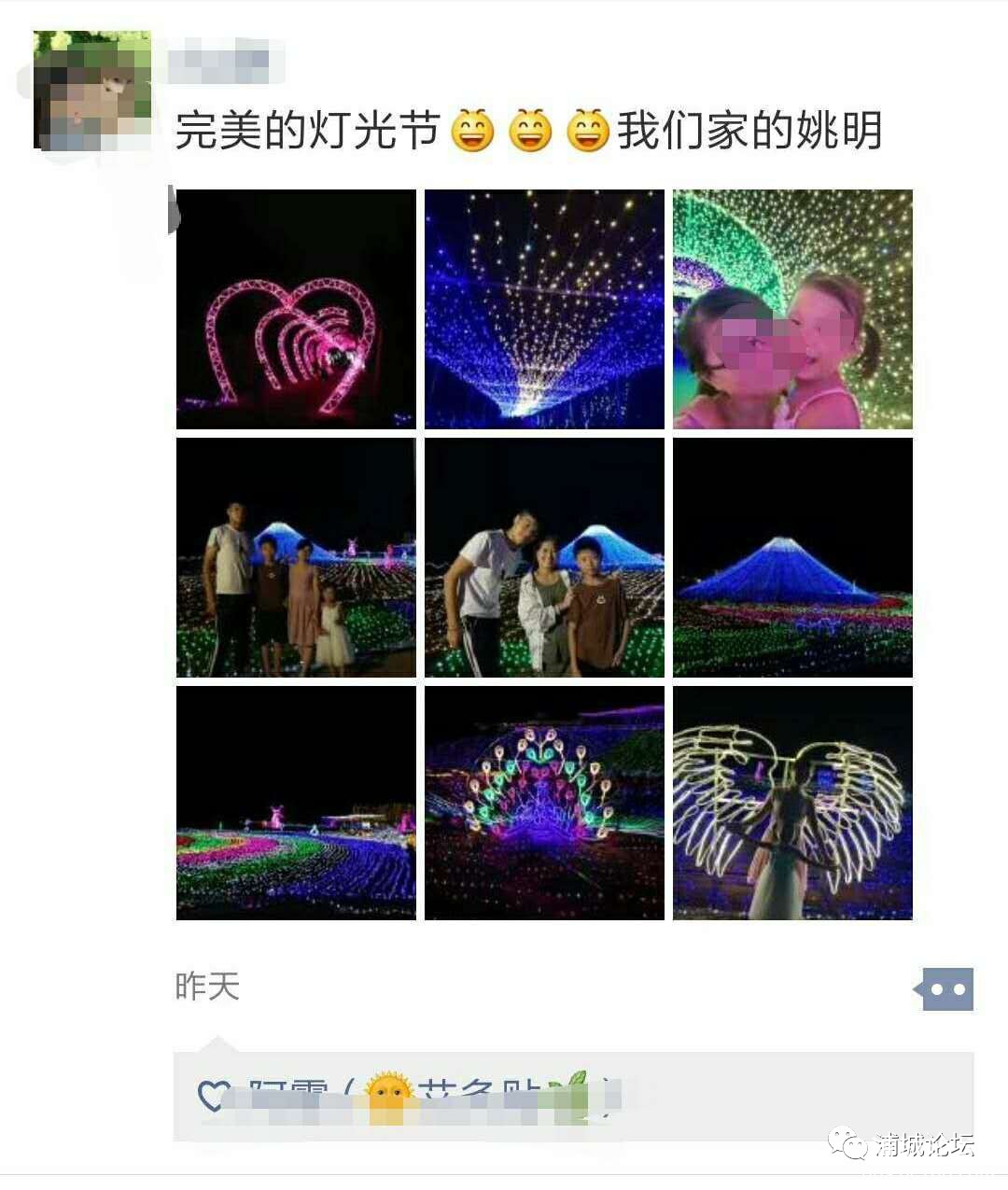Open the family-of-four photo by the blue mountain

tap(296, 557)
